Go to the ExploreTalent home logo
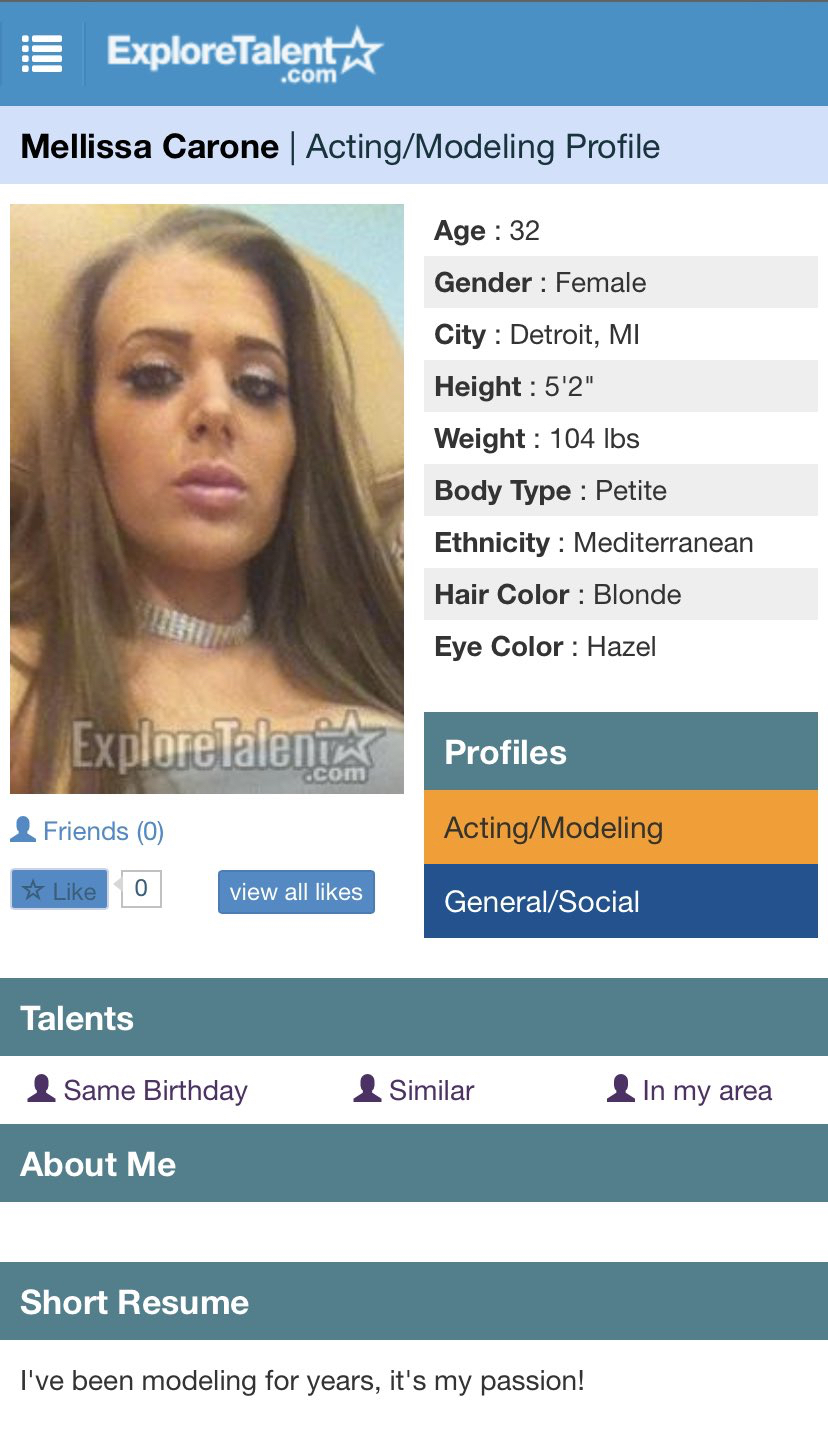Screen dimensions: 828x1430 coord(244,55)
